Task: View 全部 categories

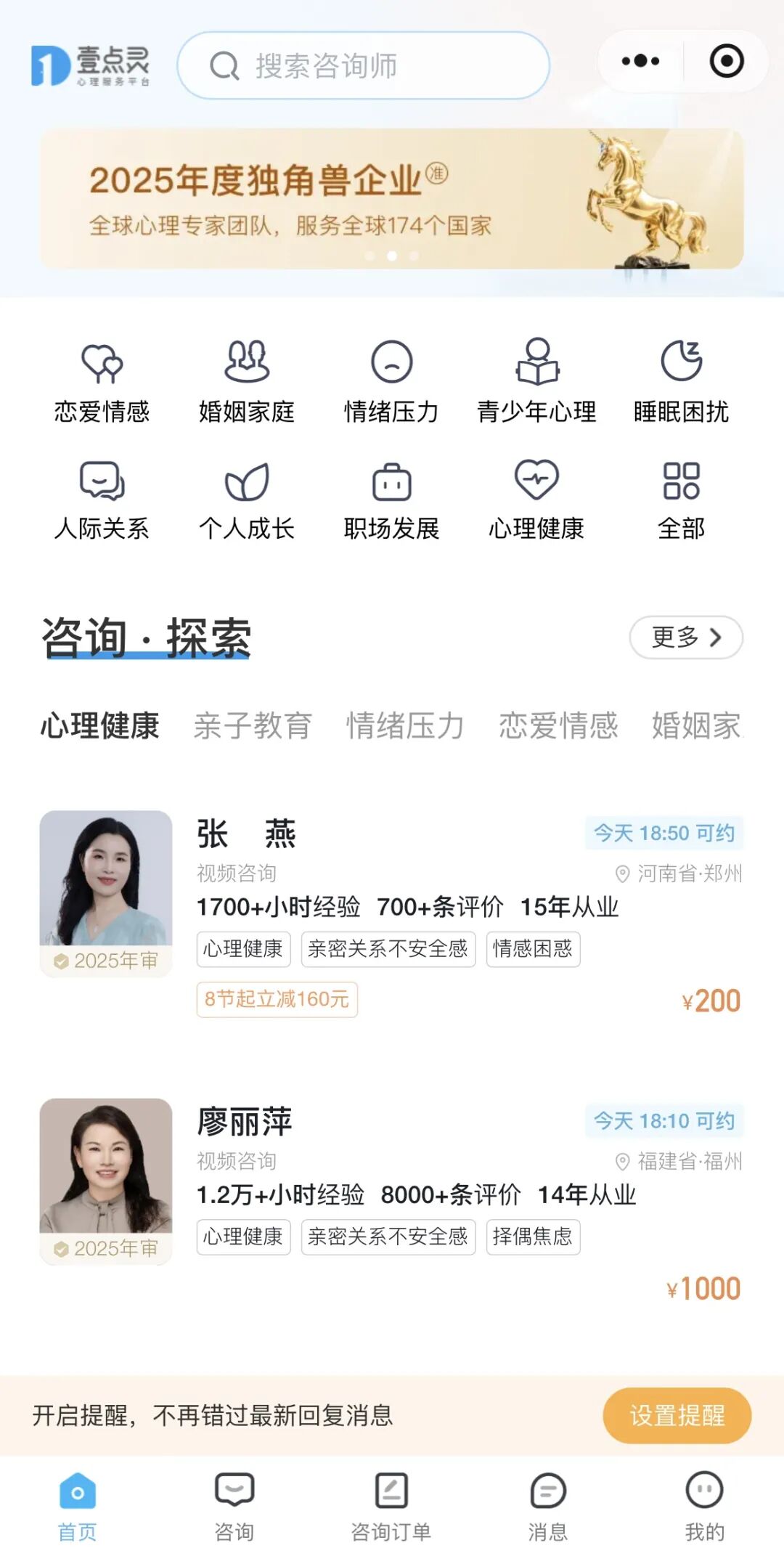Action: (x=681, y=501)
